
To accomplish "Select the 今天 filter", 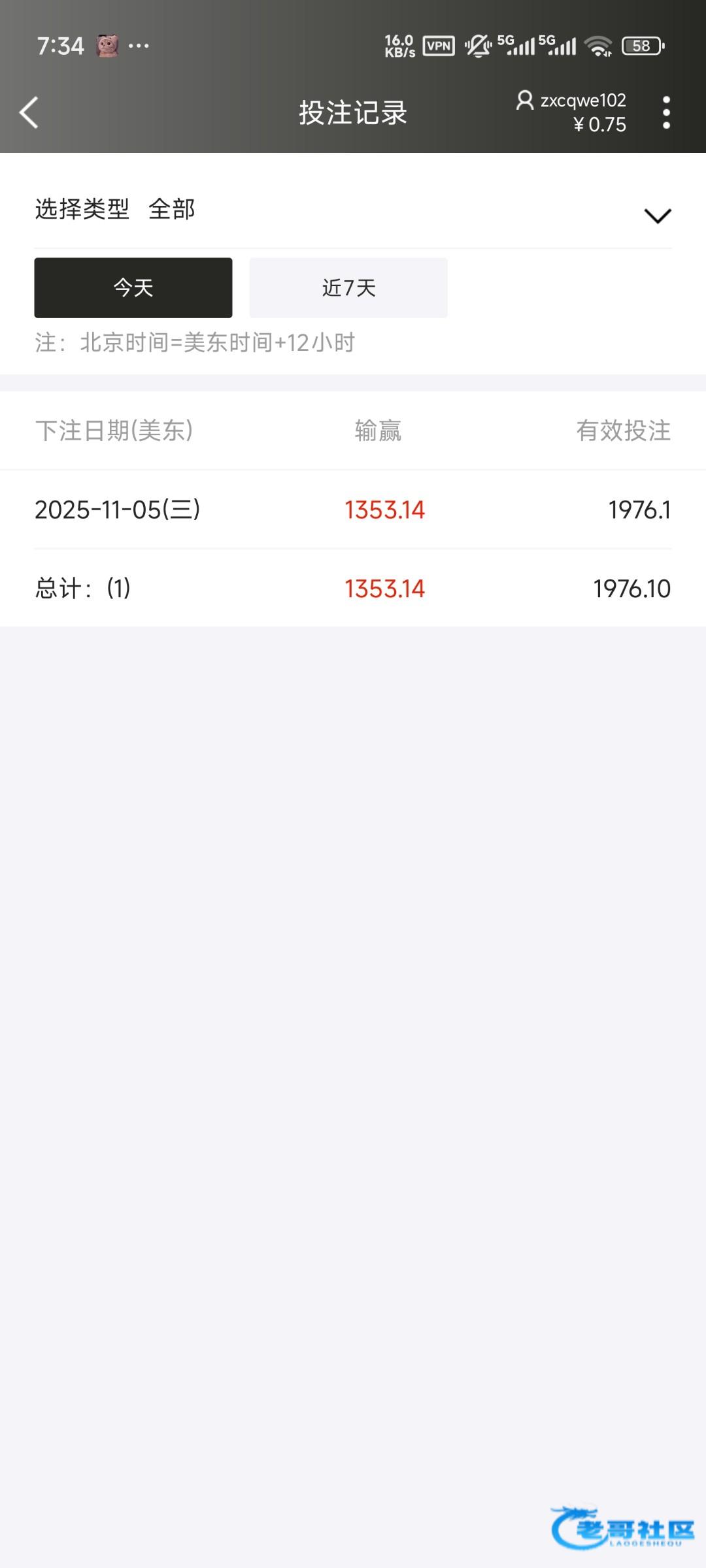I will point(133,287).
